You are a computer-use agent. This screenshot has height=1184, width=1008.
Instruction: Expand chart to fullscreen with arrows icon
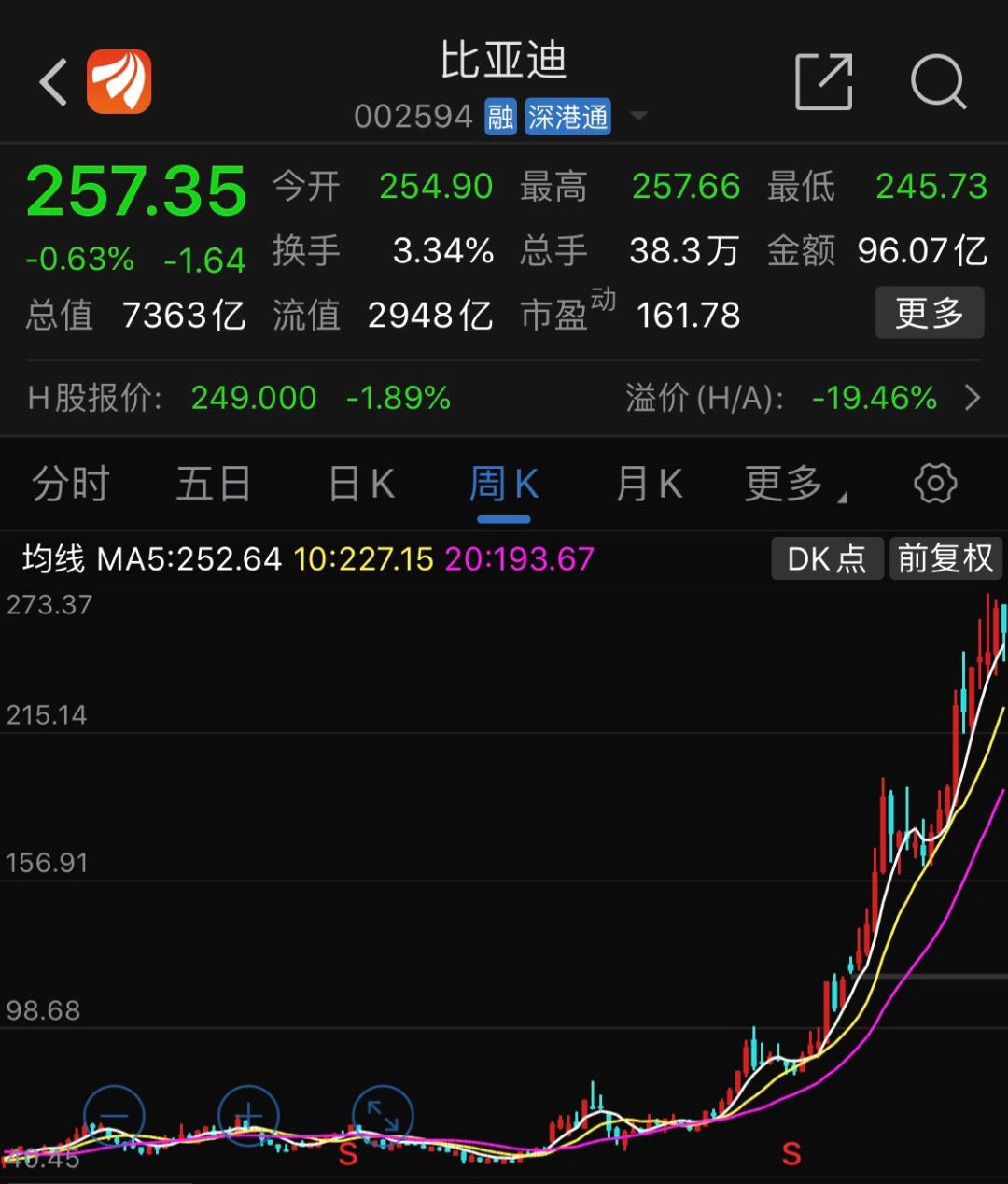tap(383, 1117)
